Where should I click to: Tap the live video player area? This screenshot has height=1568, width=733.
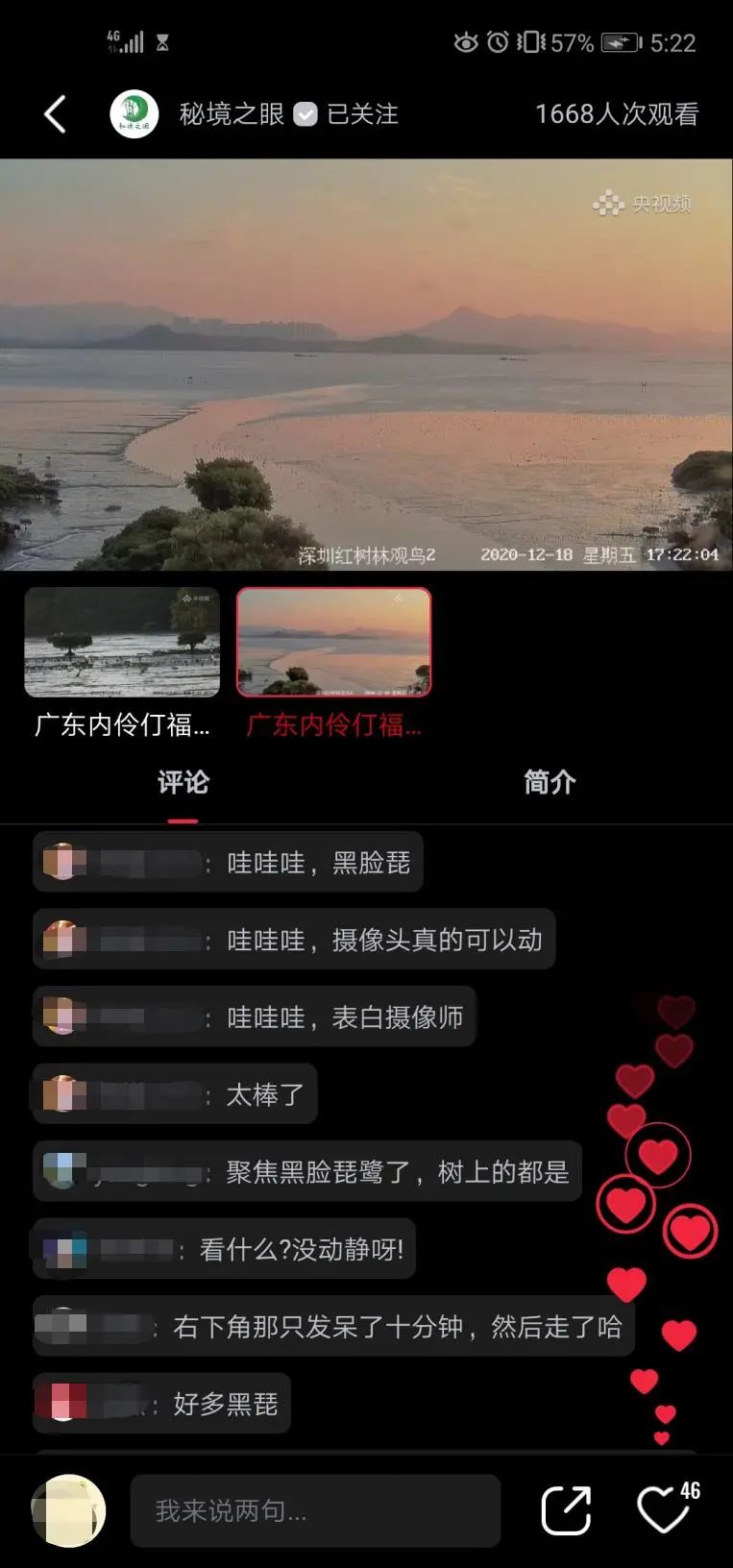(365, 365)
